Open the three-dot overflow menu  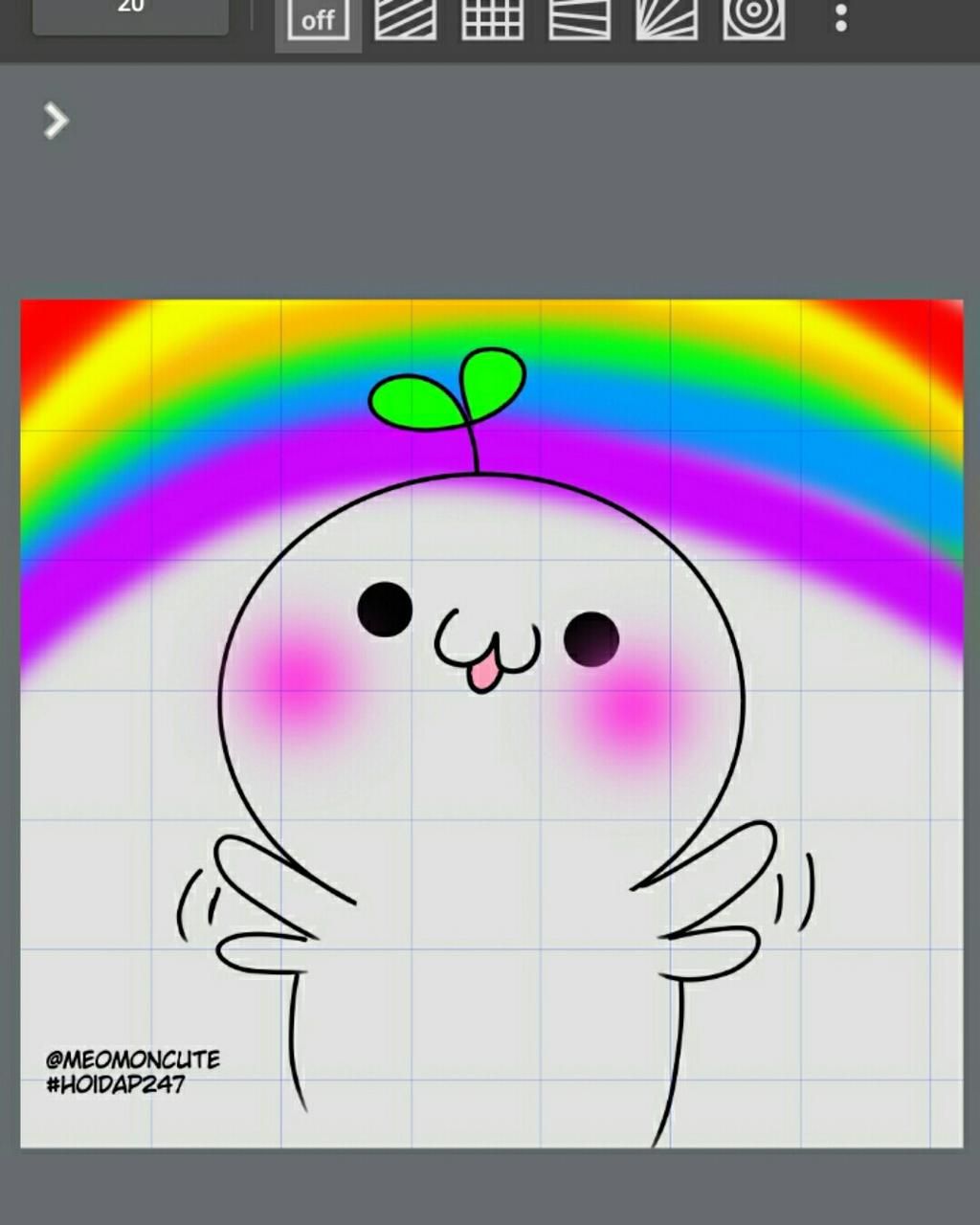tap(840, 18)
